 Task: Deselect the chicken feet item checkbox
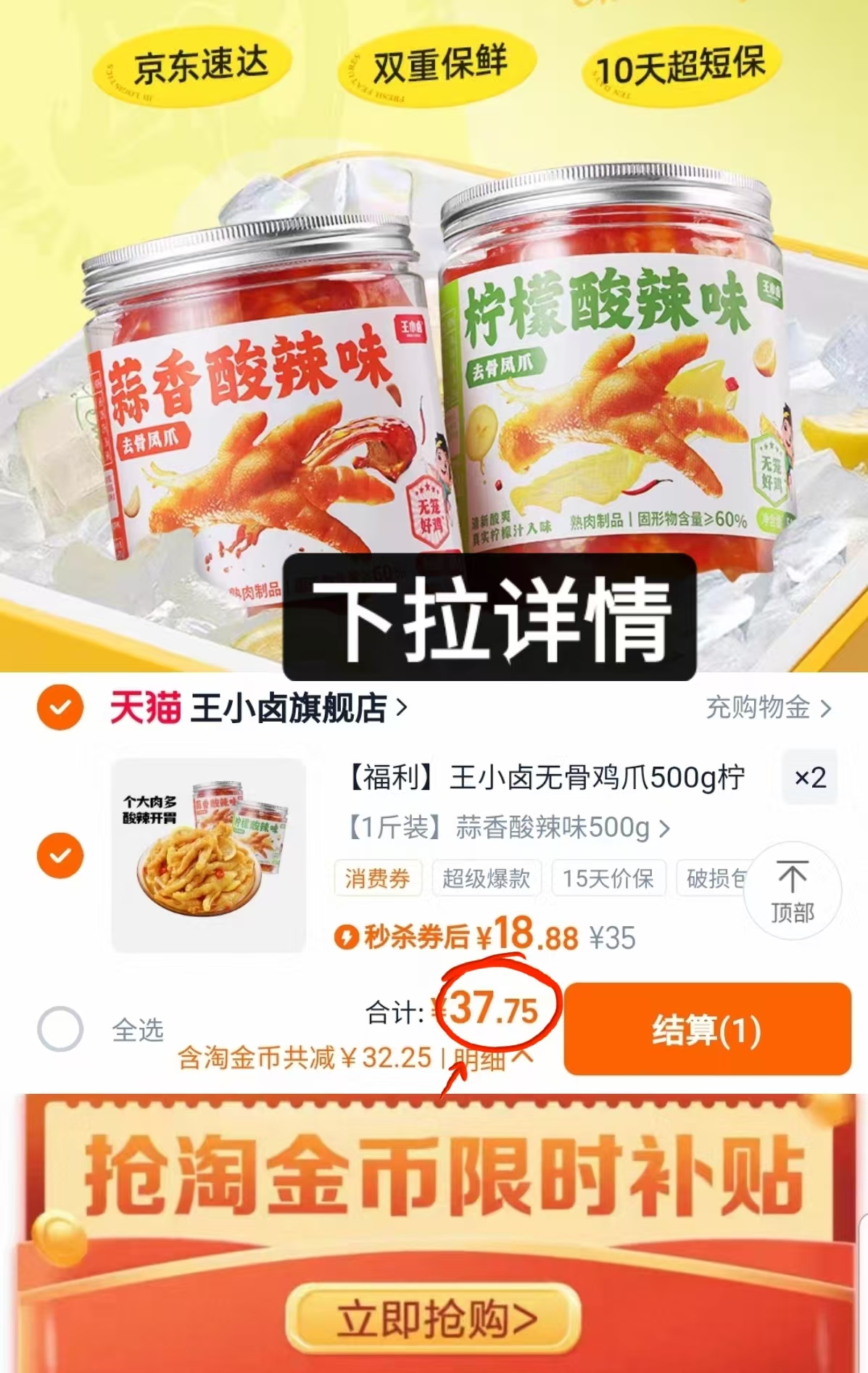[59, 855]
